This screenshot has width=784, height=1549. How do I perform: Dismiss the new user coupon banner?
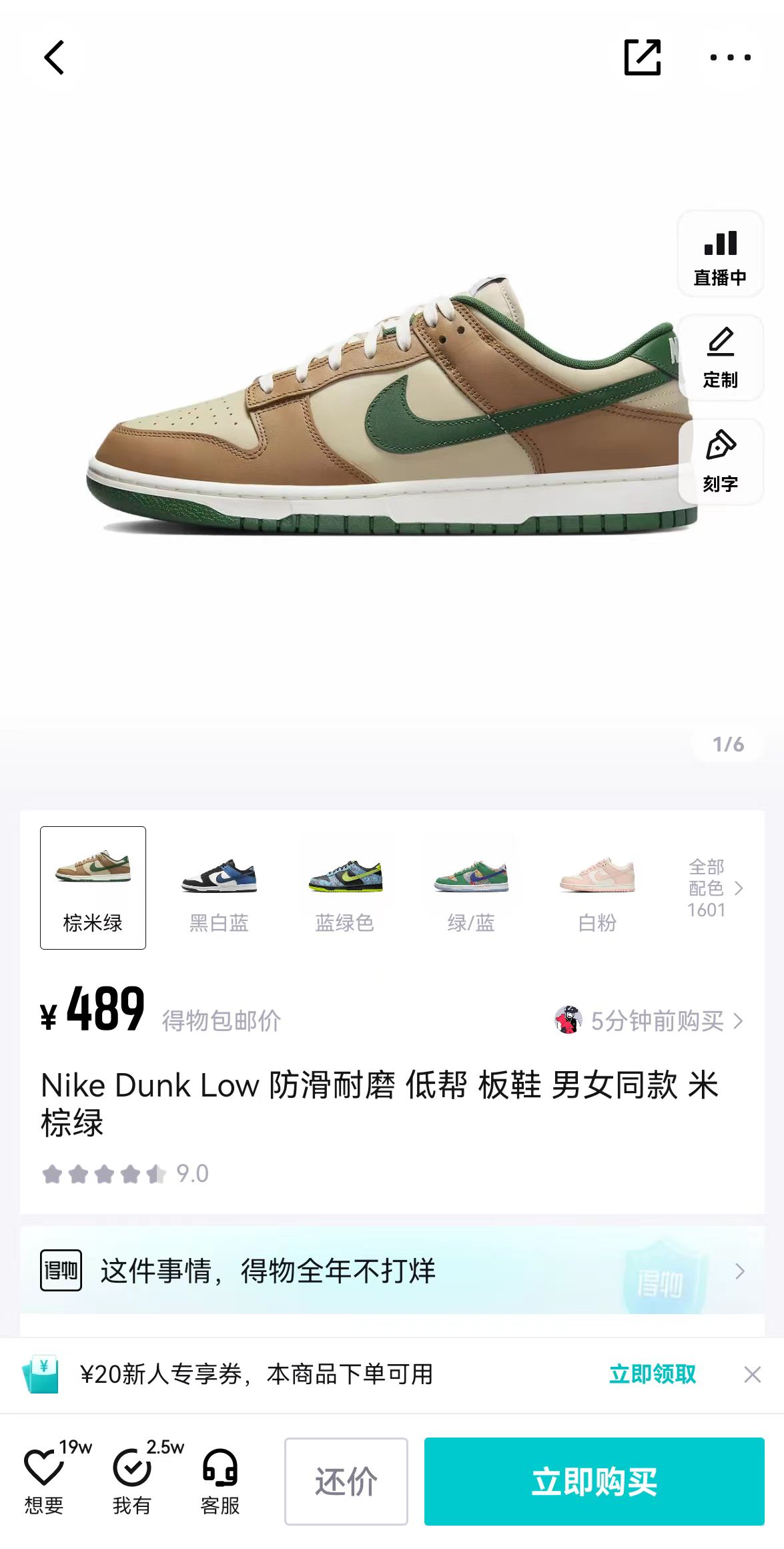pos(753,1374)
